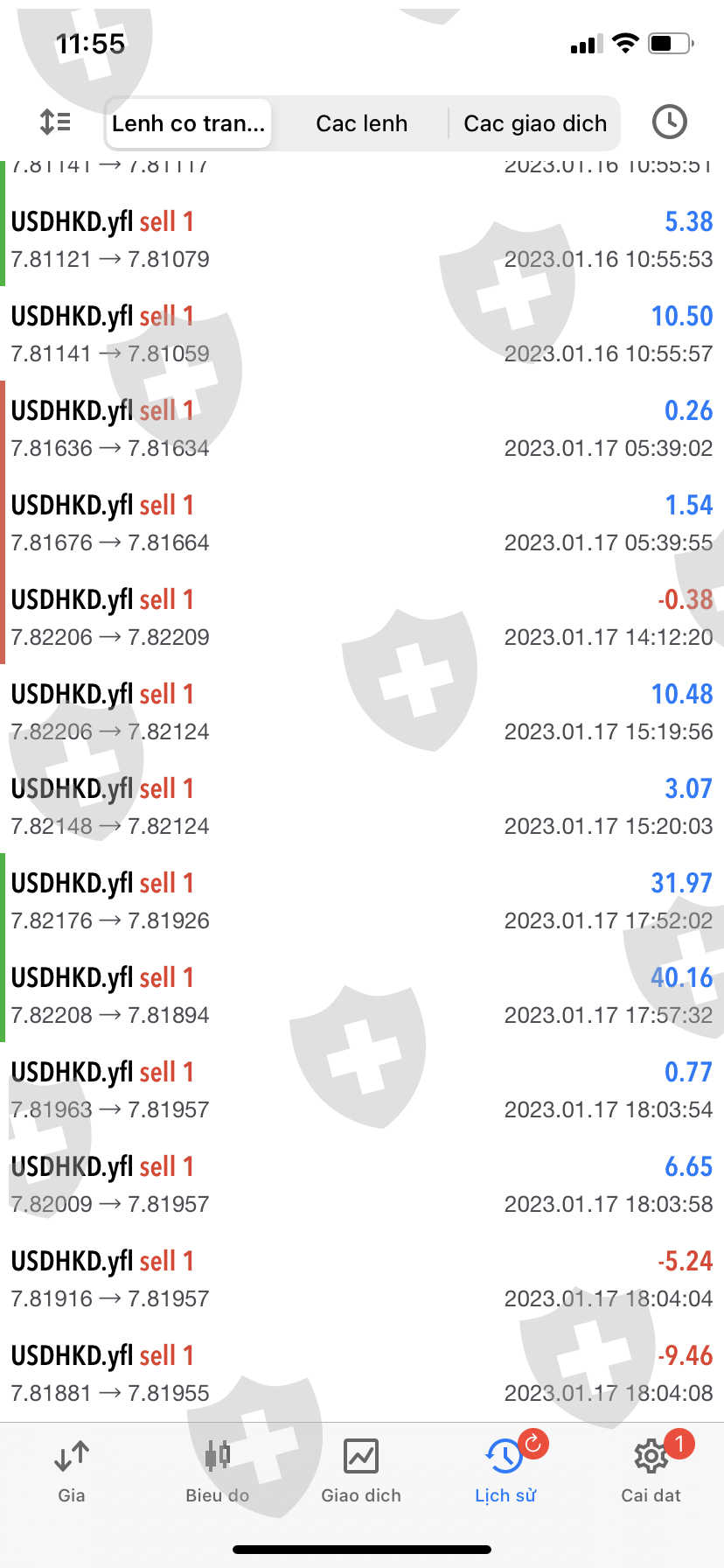Viewport: 724px width, 1568px height.
Task: Open the trade with profit 6.65
Action: click(x=362, y=1184)
